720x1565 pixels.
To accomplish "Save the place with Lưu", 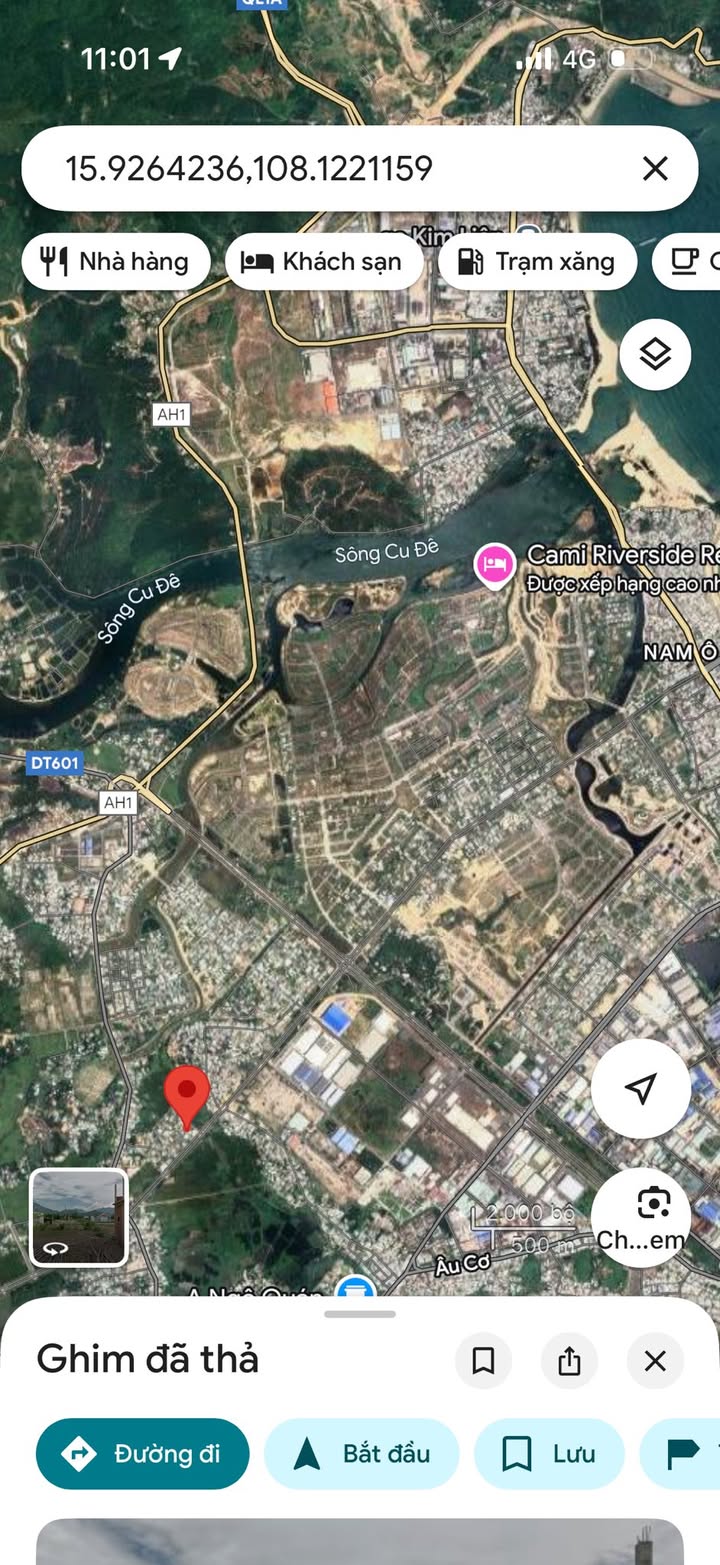I will (549, 1454).
